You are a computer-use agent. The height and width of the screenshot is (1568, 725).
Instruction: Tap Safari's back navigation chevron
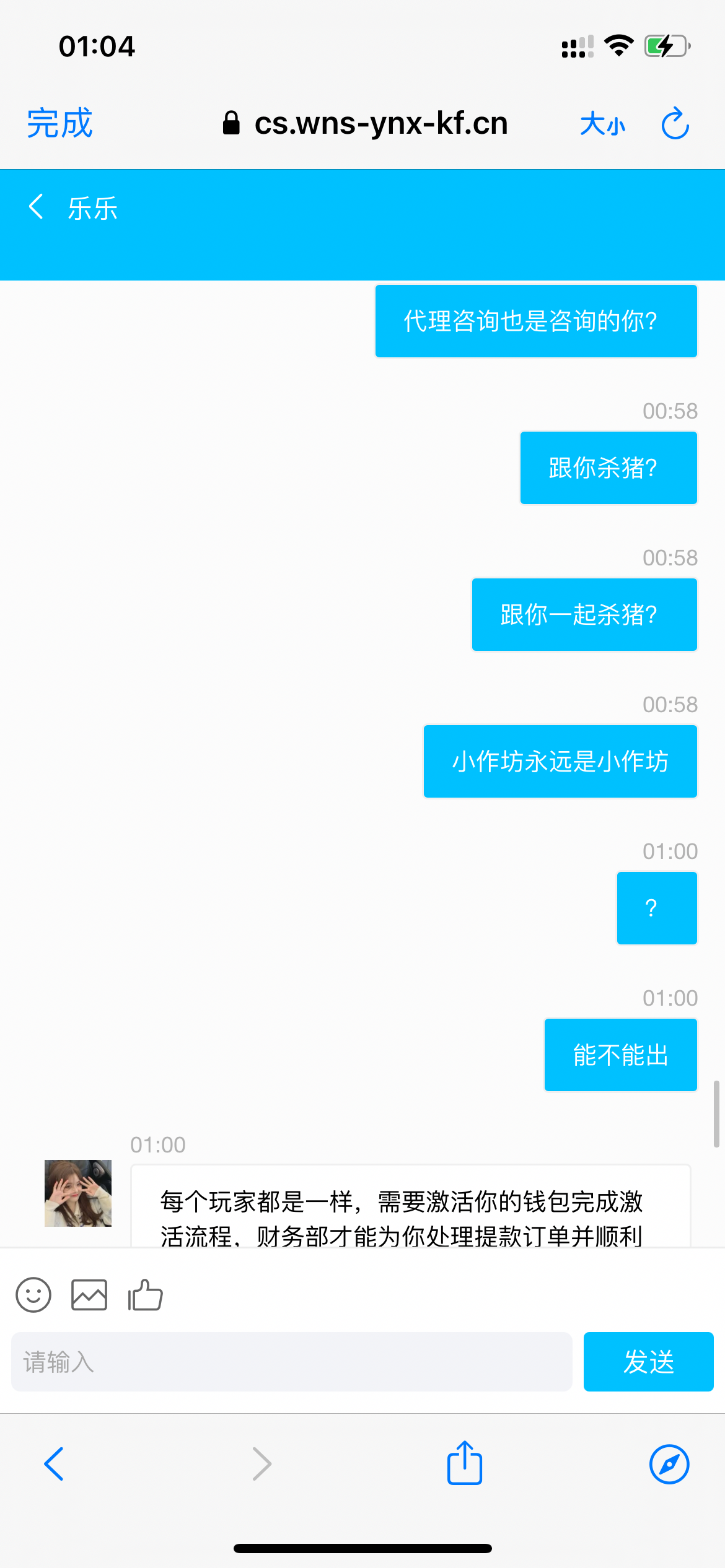(x=54, y=1463)
